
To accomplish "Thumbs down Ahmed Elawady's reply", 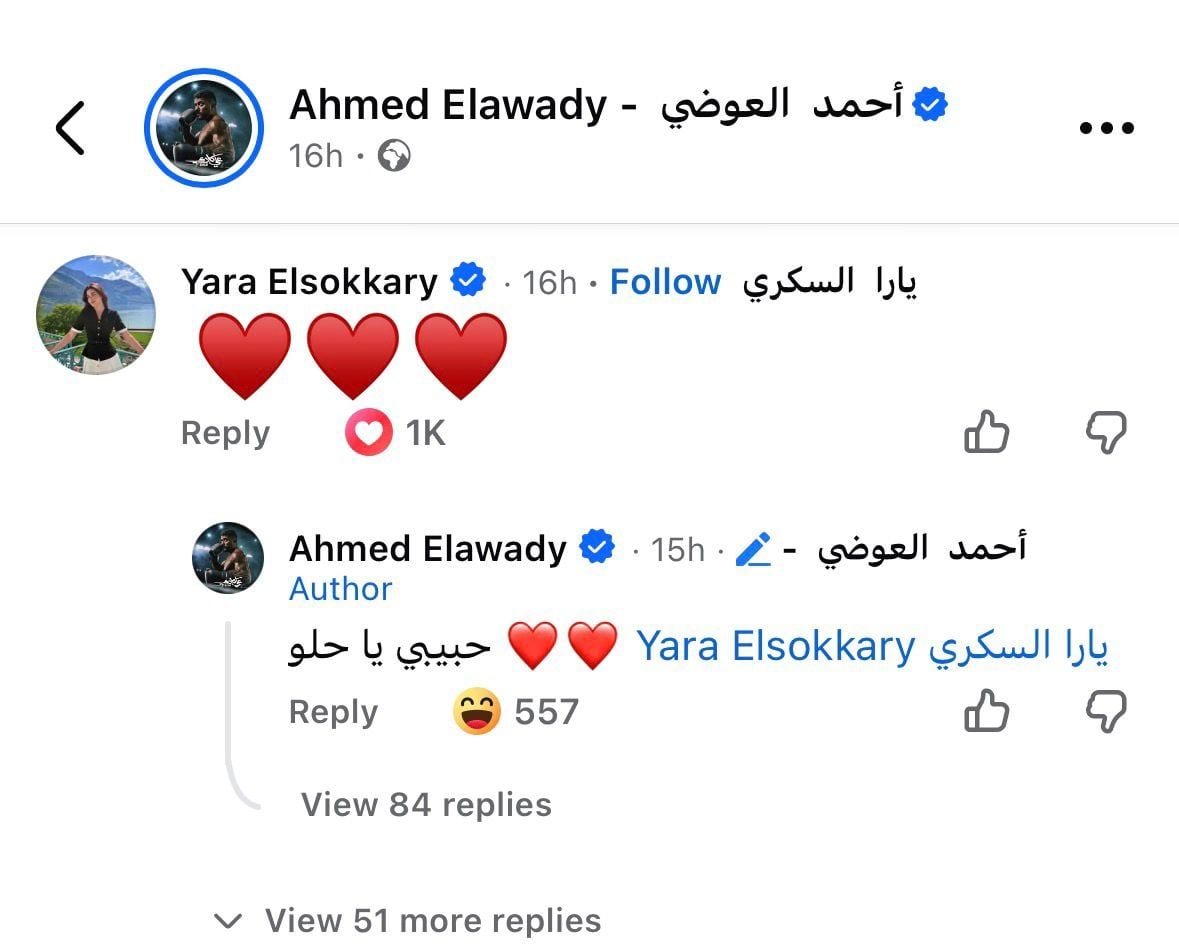I will 1106,712.
